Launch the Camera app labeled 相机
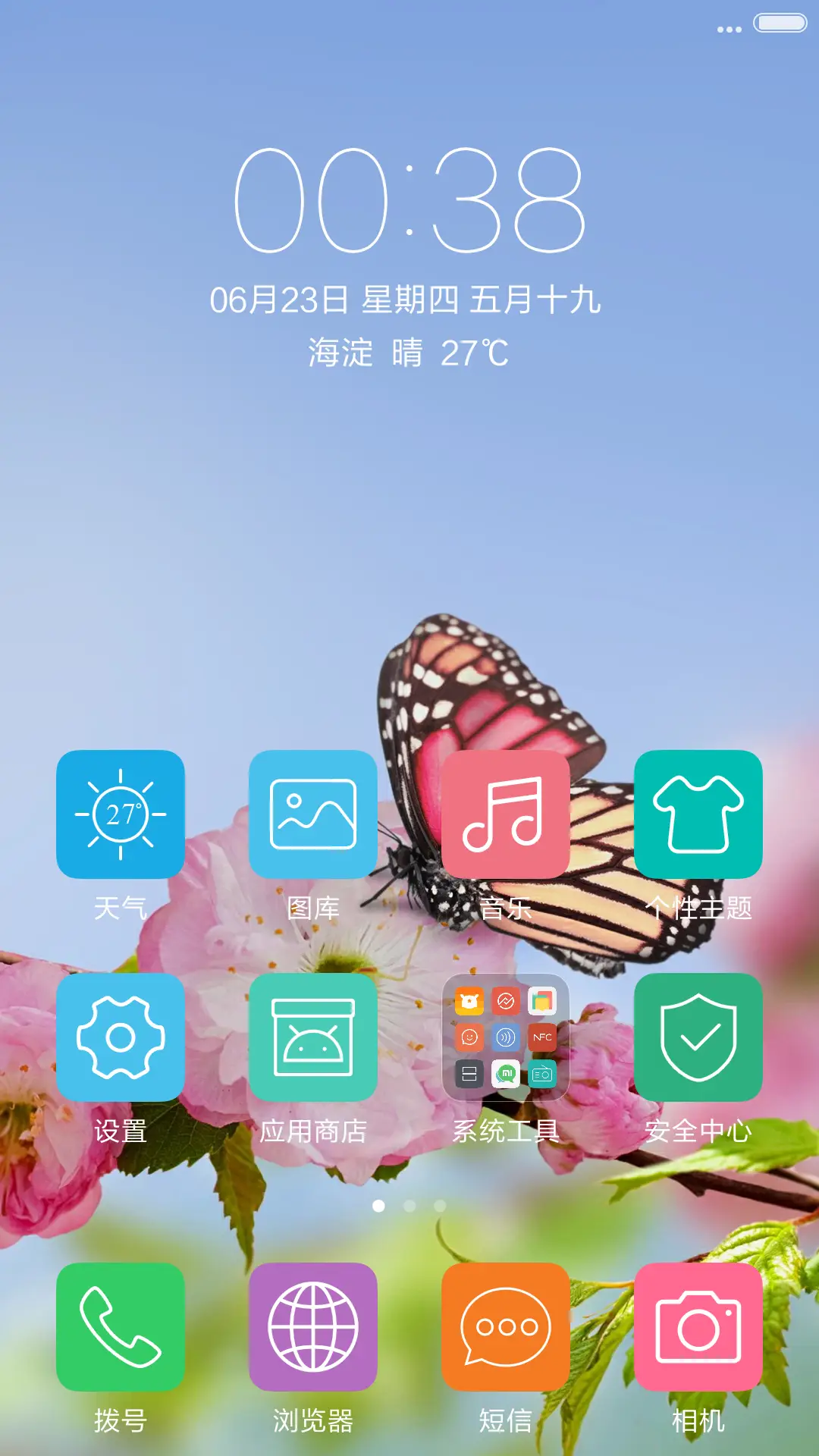Image resolution: width=819 pixels, height=1456 pixels. [x=699, y=1327]
